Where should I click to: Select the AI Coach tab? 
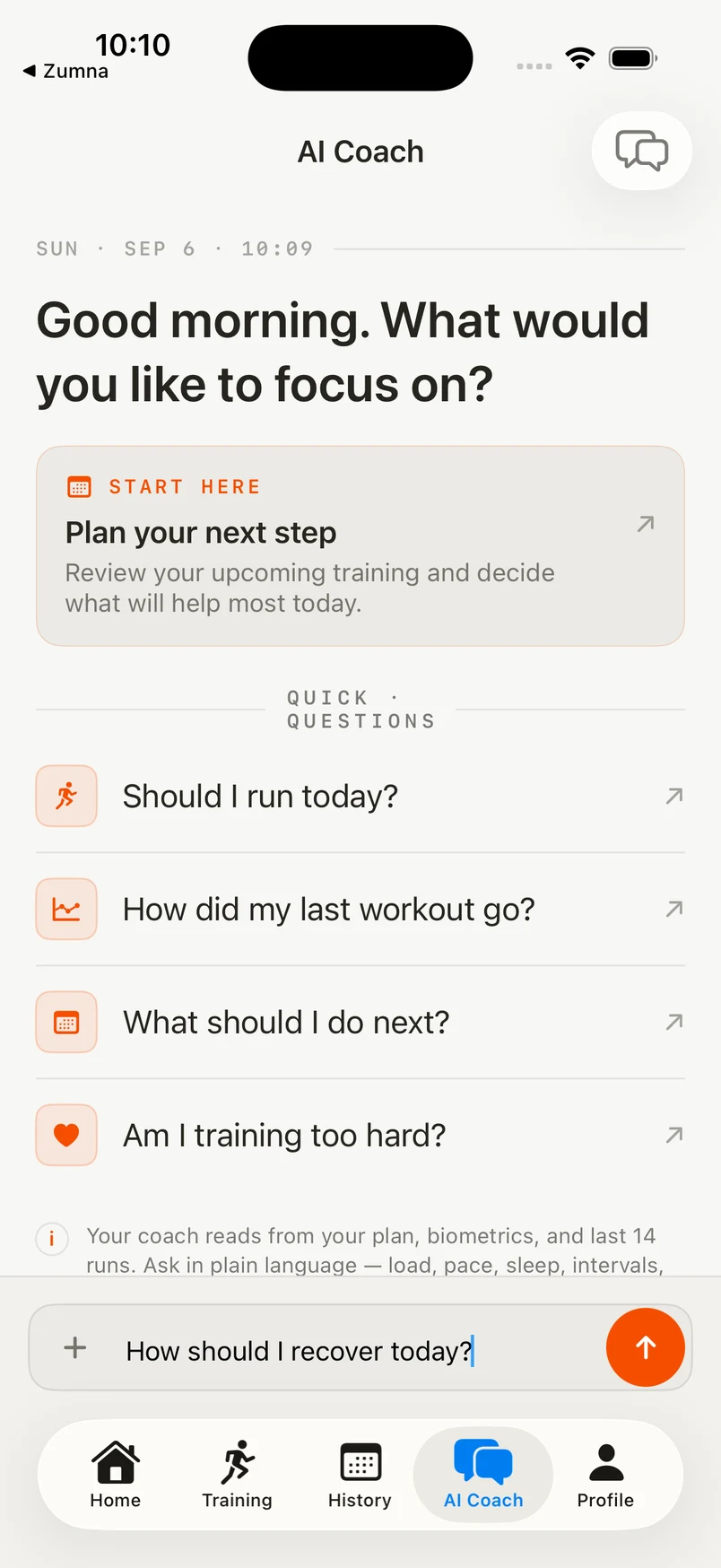[483, 1474]
